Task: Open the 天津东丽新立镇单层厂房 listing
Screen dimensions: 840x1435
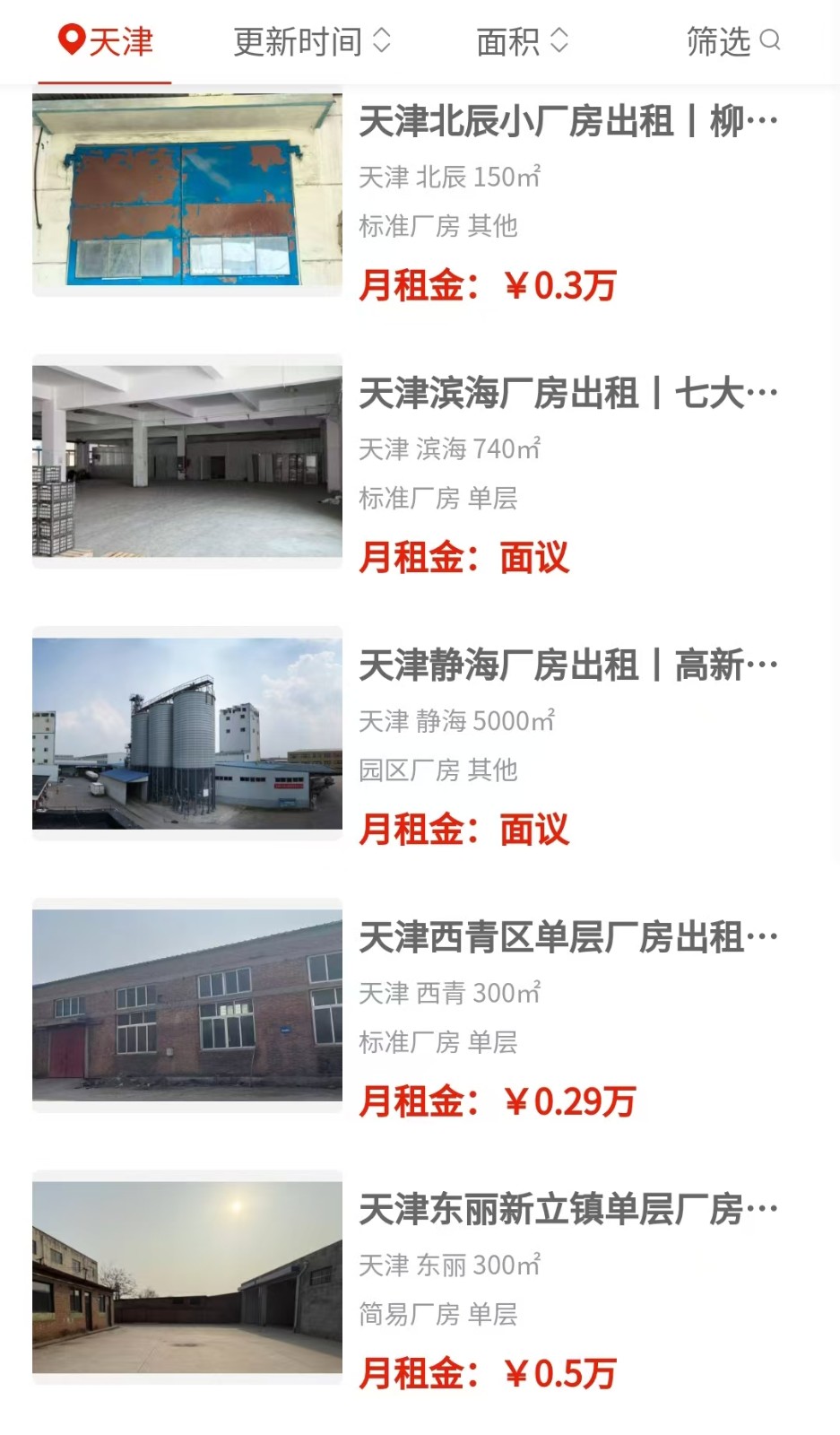Action: (568, 1210)
